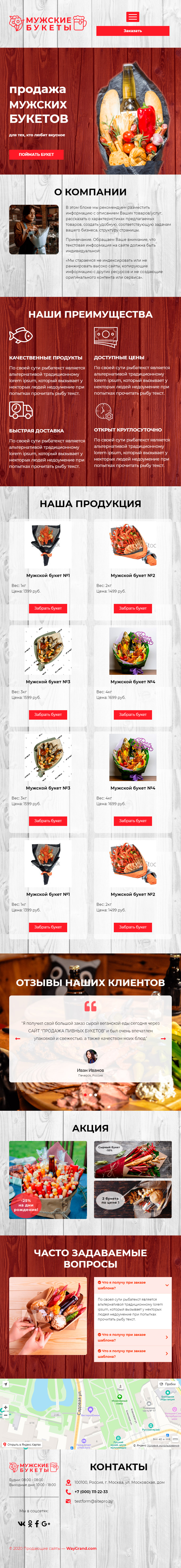Call the phone number +7 (000) 111-22-33
Screen dimensions: 181x1568
pyautogui.click(x=91, y=1491)
